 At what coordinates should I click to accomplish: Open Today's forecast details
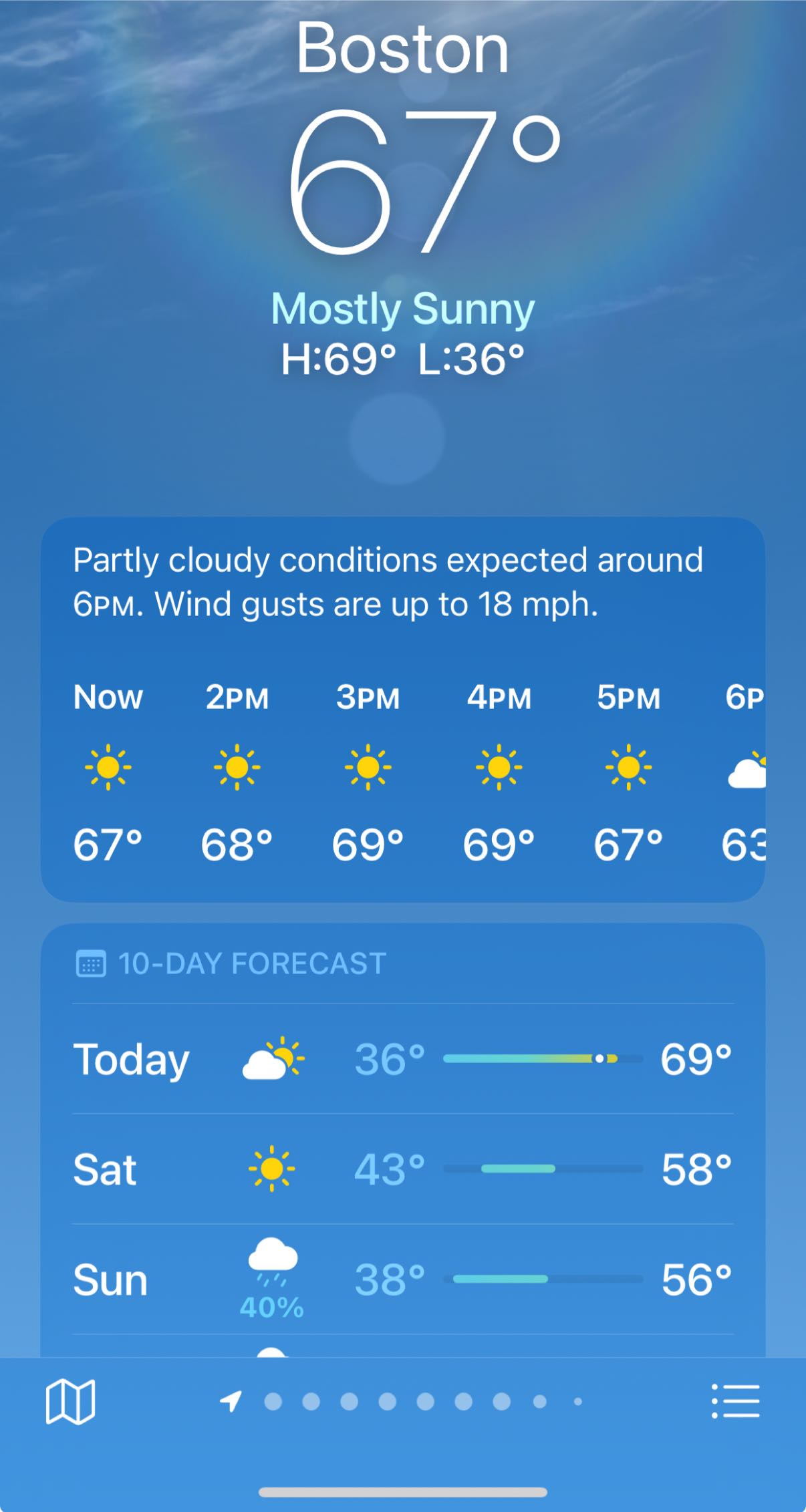[x=402, y=1059]
